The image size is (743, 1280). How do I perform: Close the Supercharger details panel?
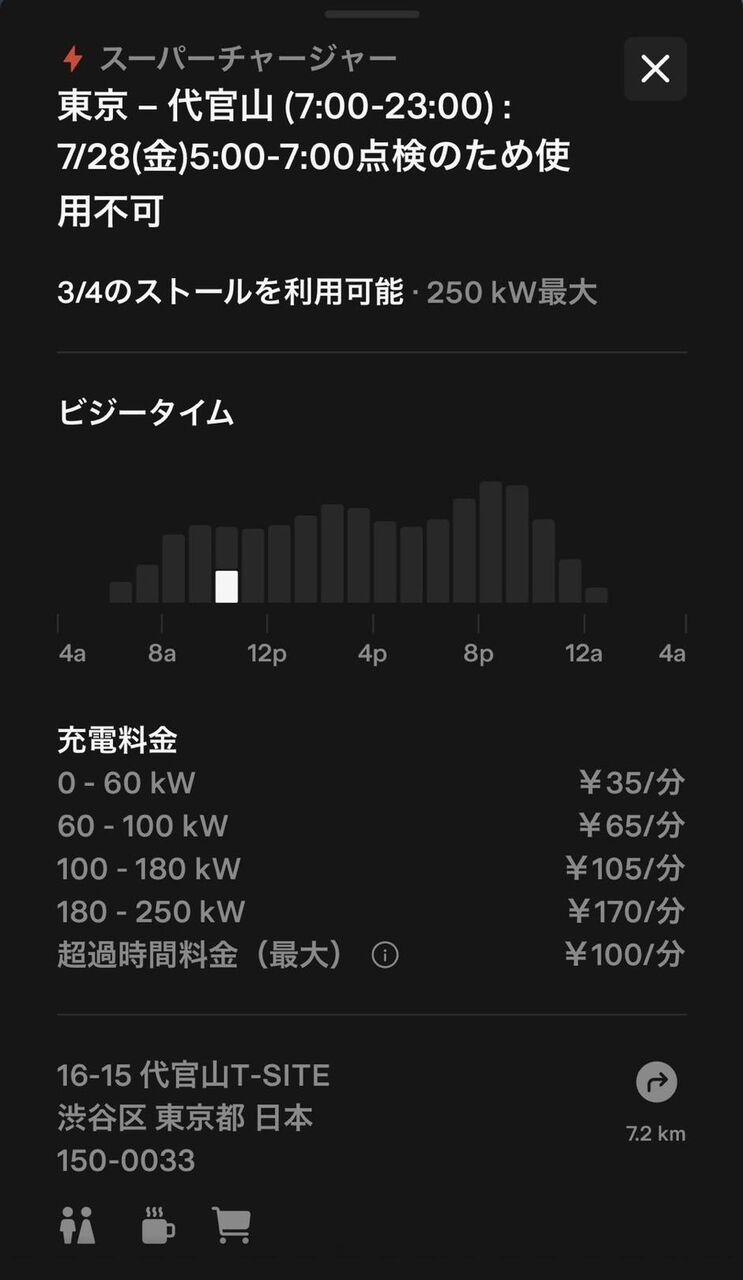coord(655,69)
